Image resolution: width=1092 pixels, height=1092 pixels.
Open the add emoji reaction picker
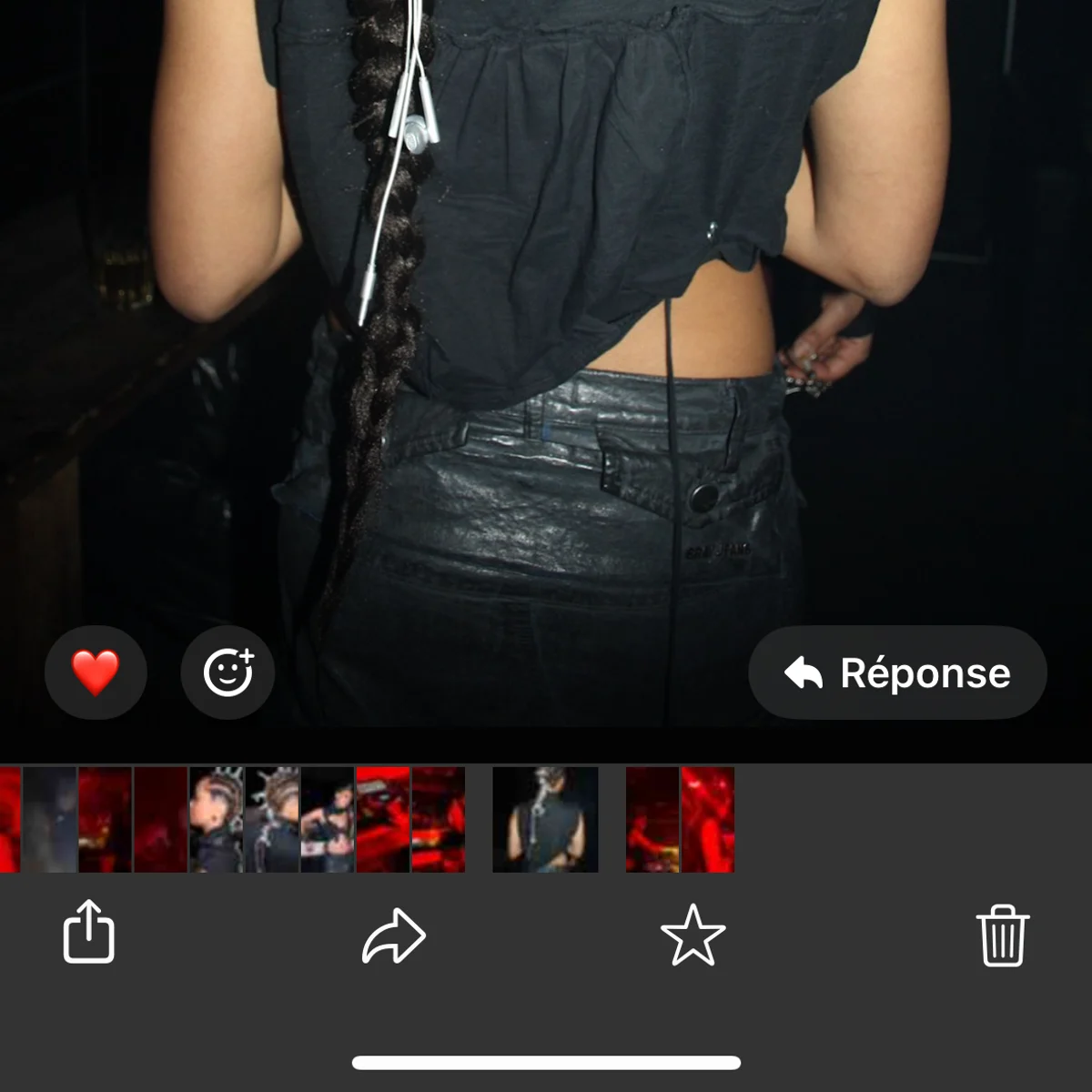(227, 673)
